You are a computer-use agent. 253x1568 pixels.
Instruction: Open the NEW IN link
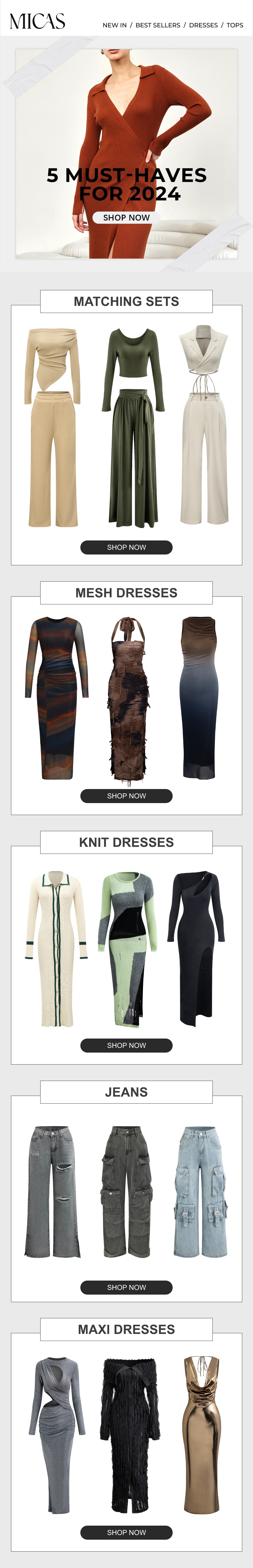click(115, 26)
